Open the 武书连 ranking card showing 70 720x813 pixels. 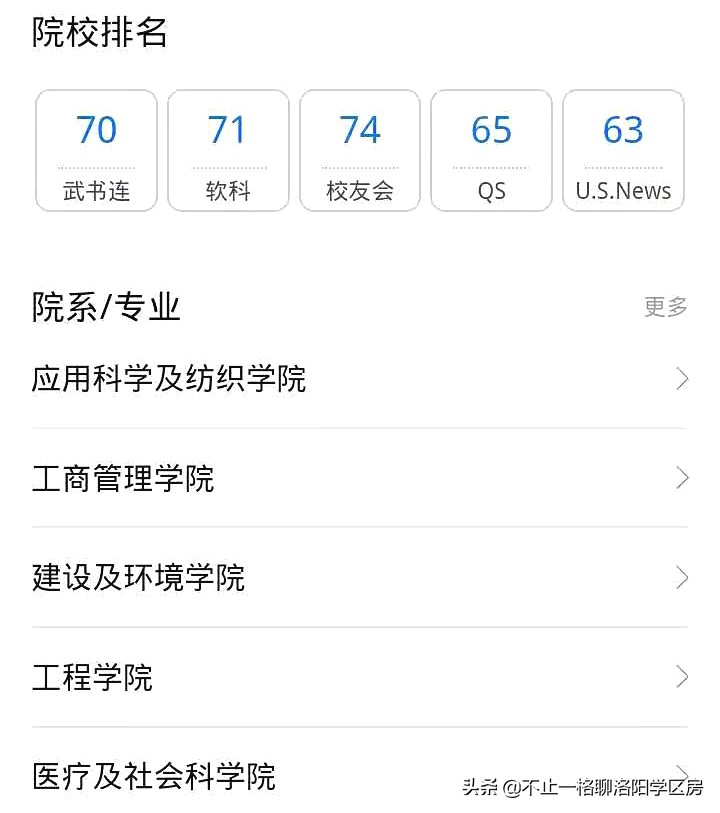96,150
